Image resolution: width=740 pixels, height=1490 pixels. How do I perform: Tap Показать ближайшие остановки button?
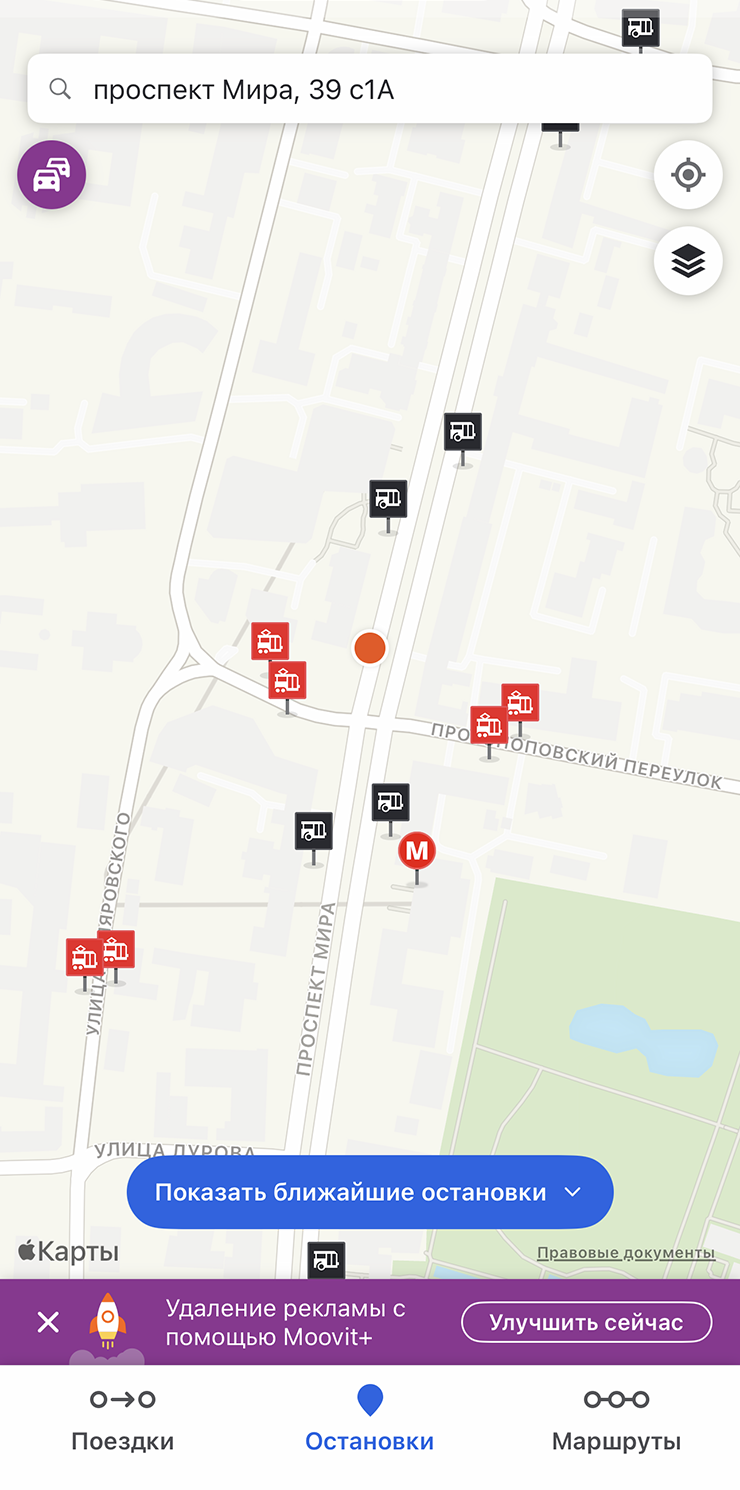[x=369, y=1192]
